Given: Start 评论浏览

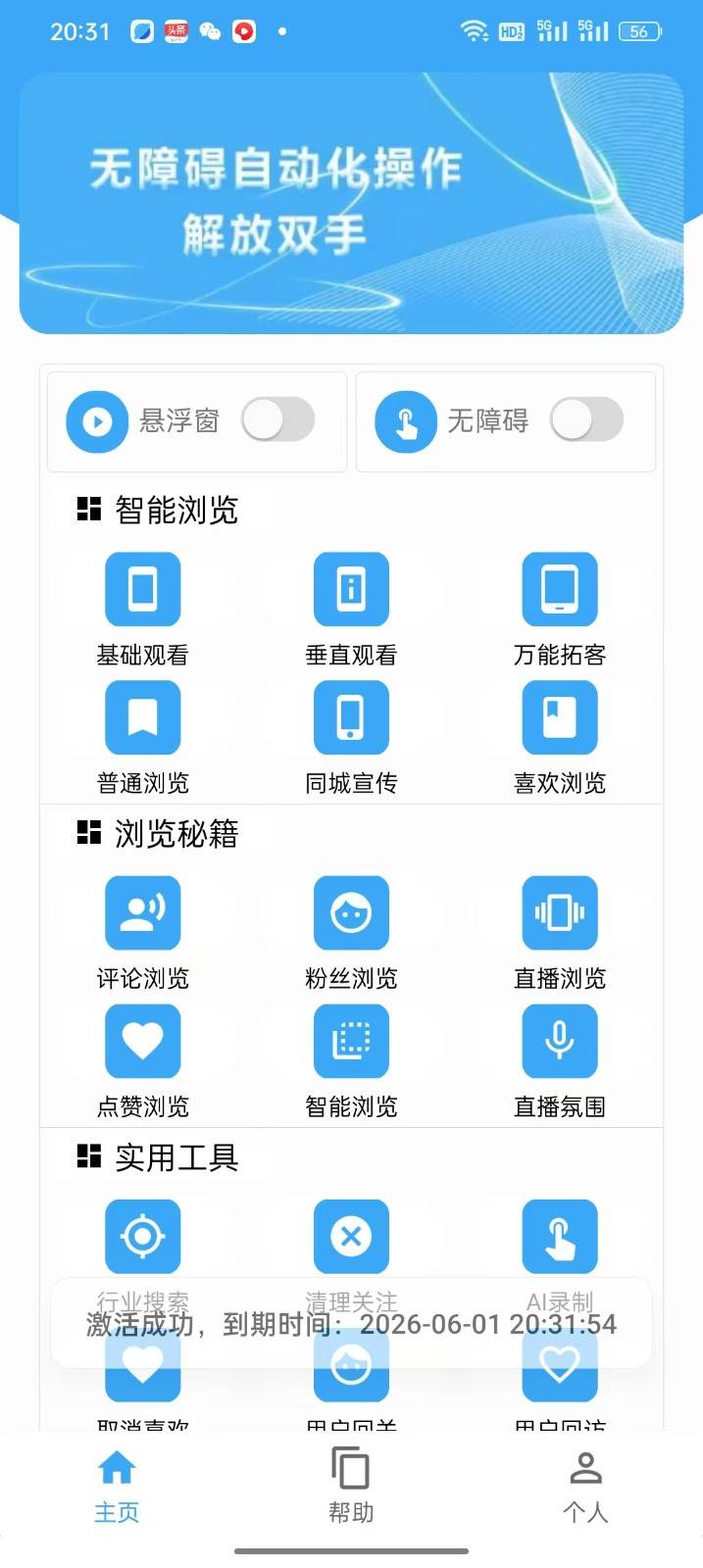Looking at the screenshot, I should pyautogui.click(x=143, y=913).
